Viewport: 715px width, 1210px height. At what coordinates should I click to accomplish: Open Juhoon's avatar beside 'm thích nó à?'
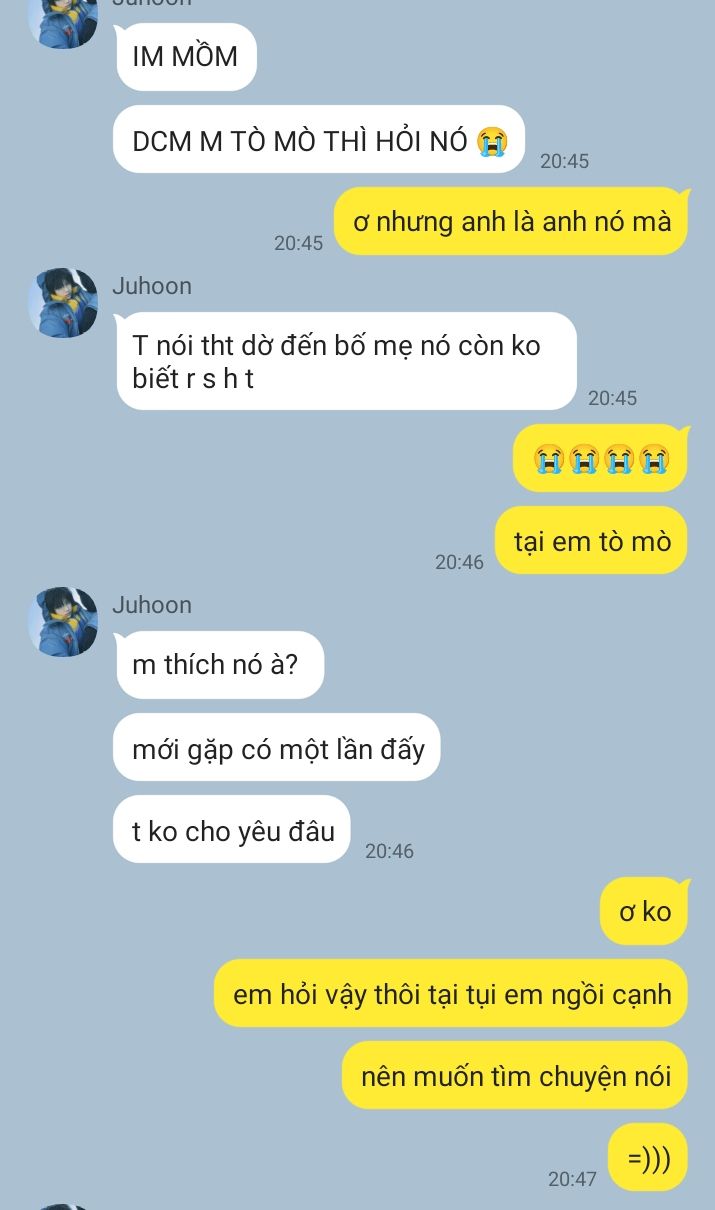[x=63, y=621]
